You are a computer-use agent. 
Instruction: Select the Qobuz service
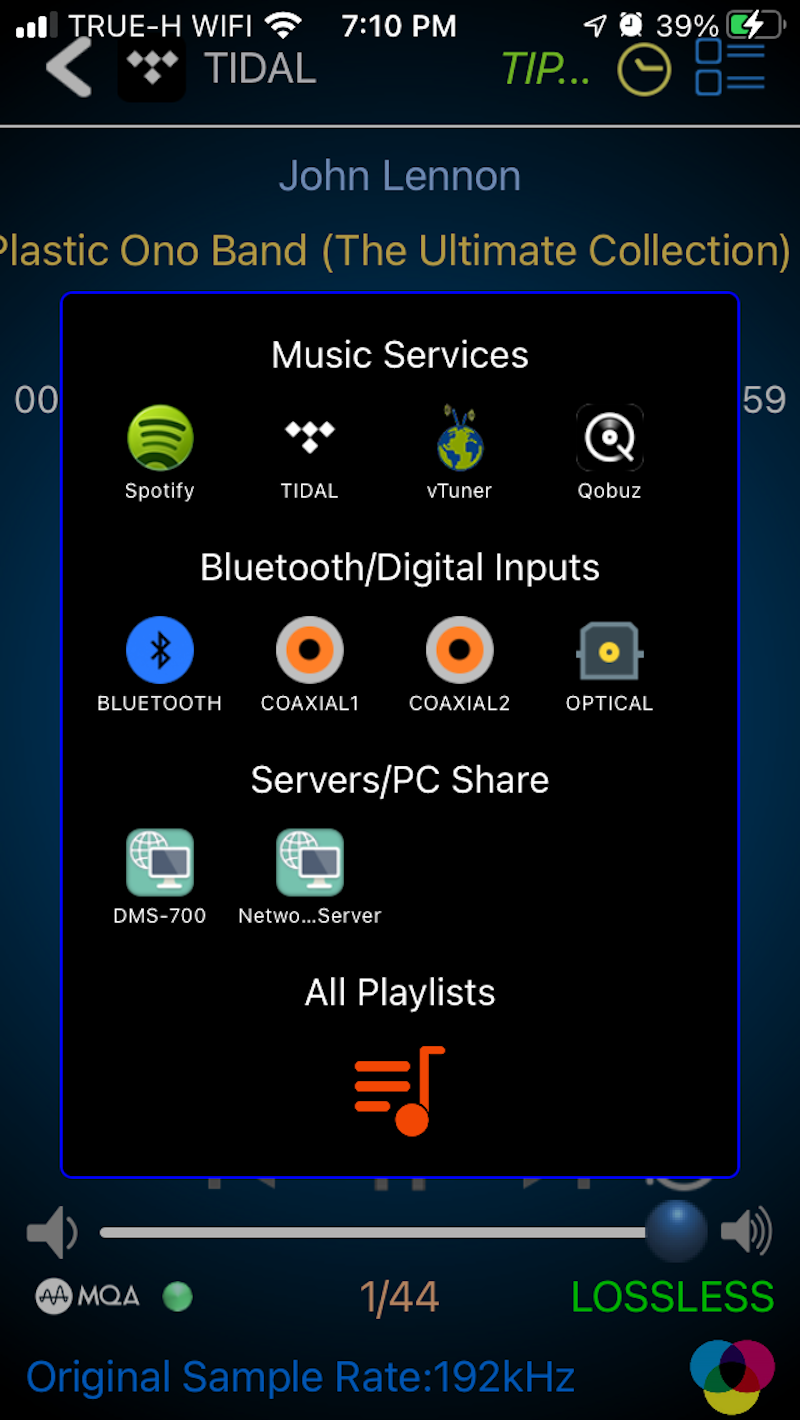(x=610, y=453)
